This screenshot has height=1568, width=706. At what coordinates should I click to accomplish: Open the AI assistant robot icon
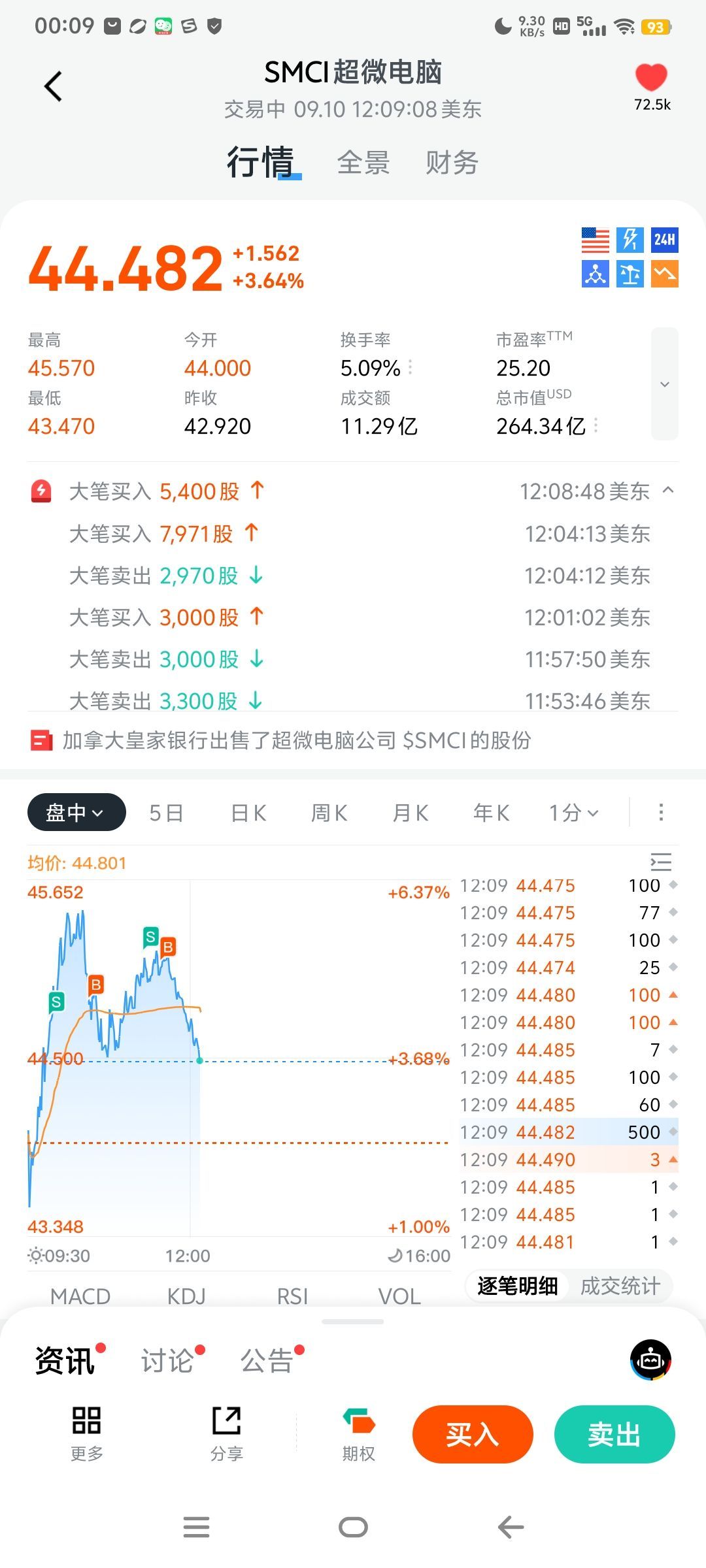[650, 1360]
